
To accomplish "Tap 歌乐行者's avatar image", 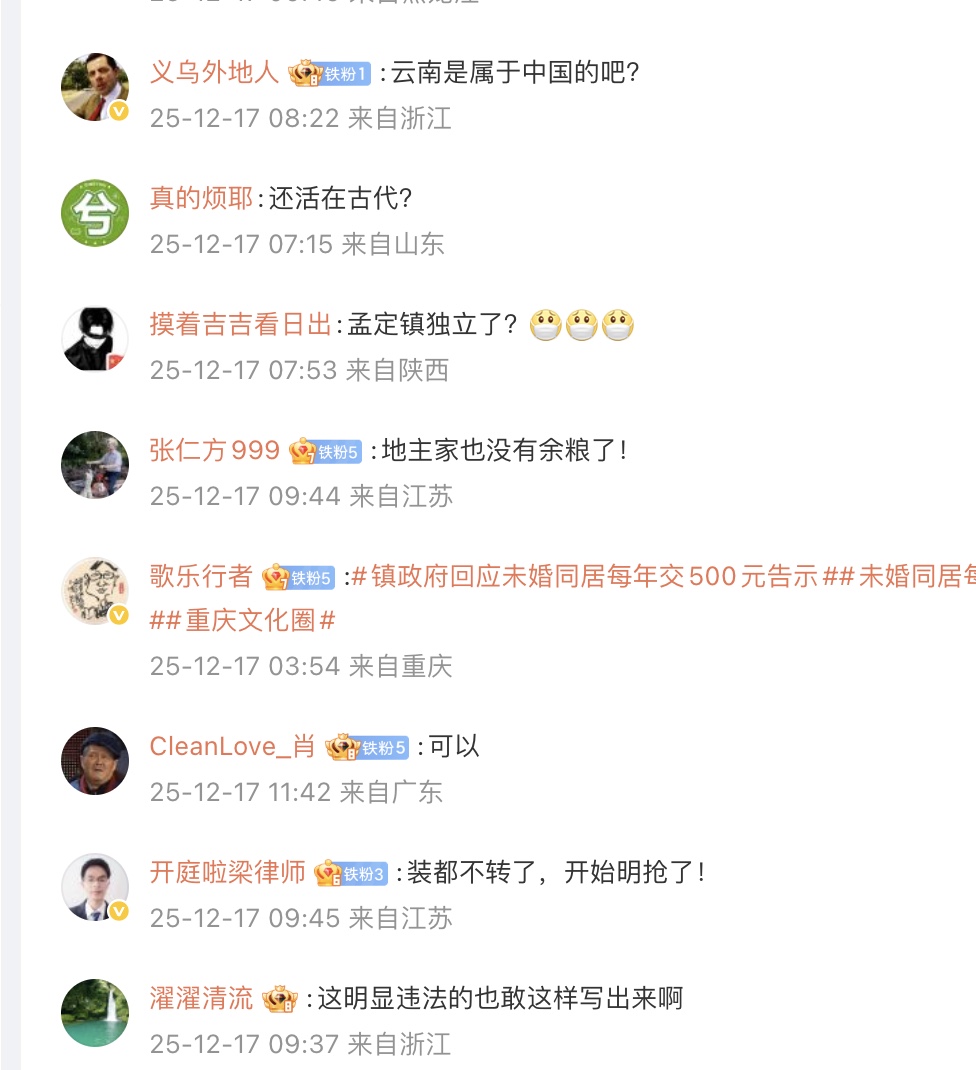I will tap(95, 590).
